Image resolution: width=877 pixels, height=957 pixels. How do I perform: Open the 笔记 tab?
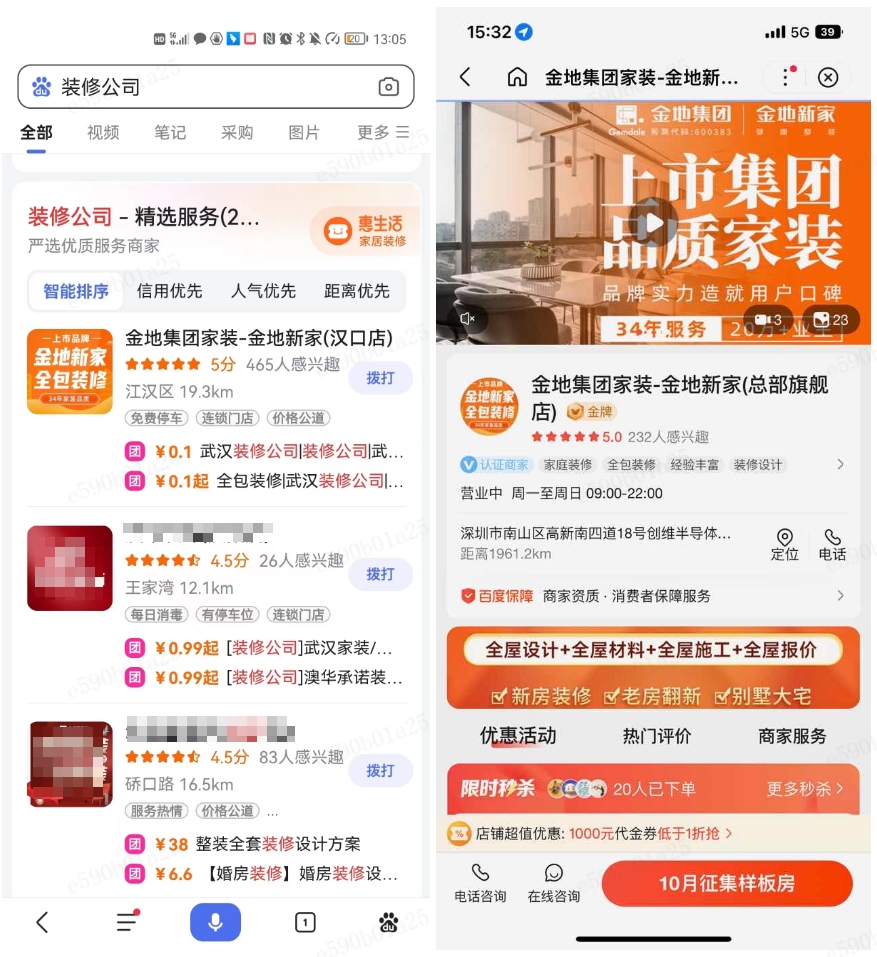[170, 132]
